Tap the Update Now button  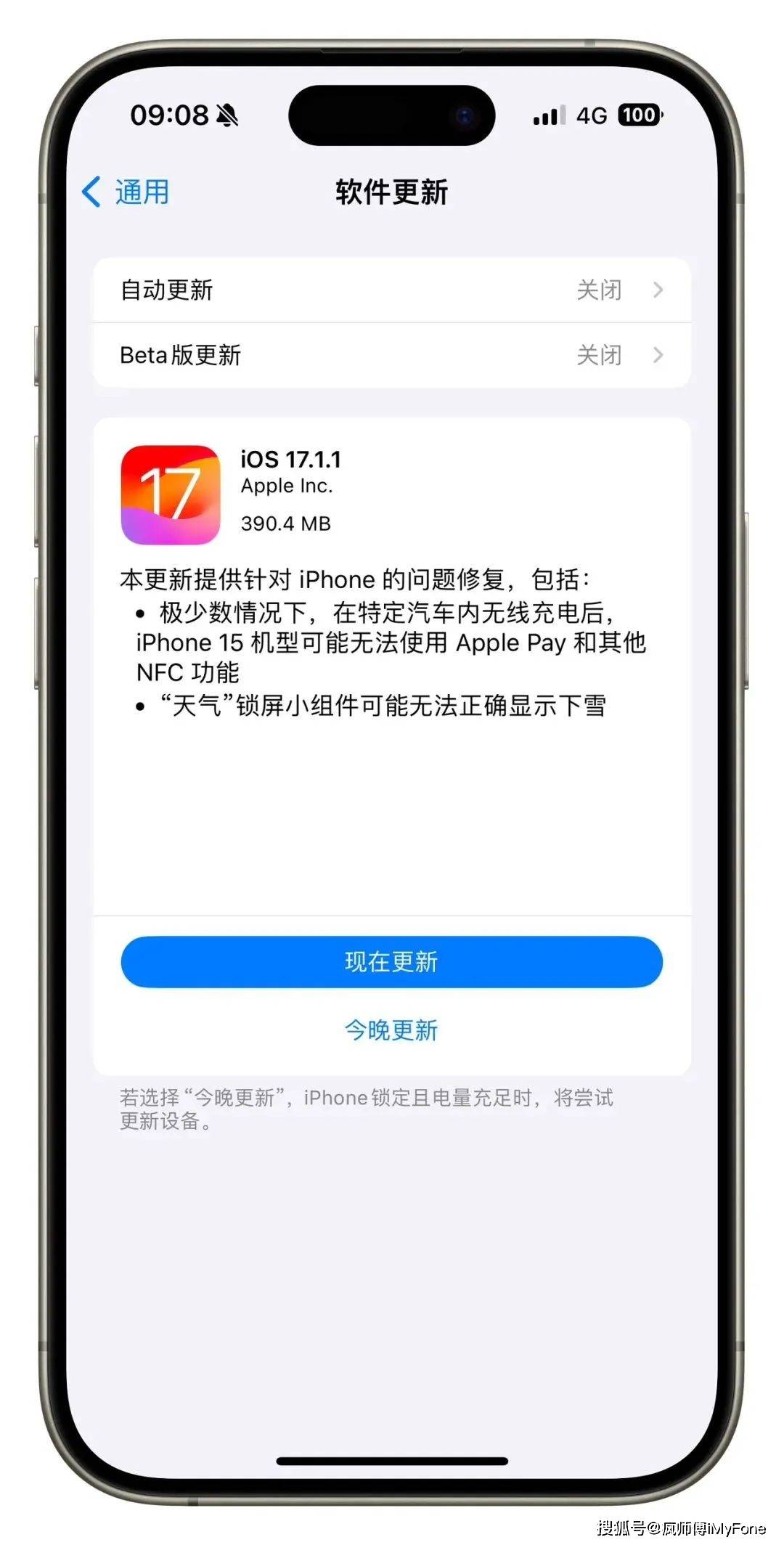[x=391, y=962]
